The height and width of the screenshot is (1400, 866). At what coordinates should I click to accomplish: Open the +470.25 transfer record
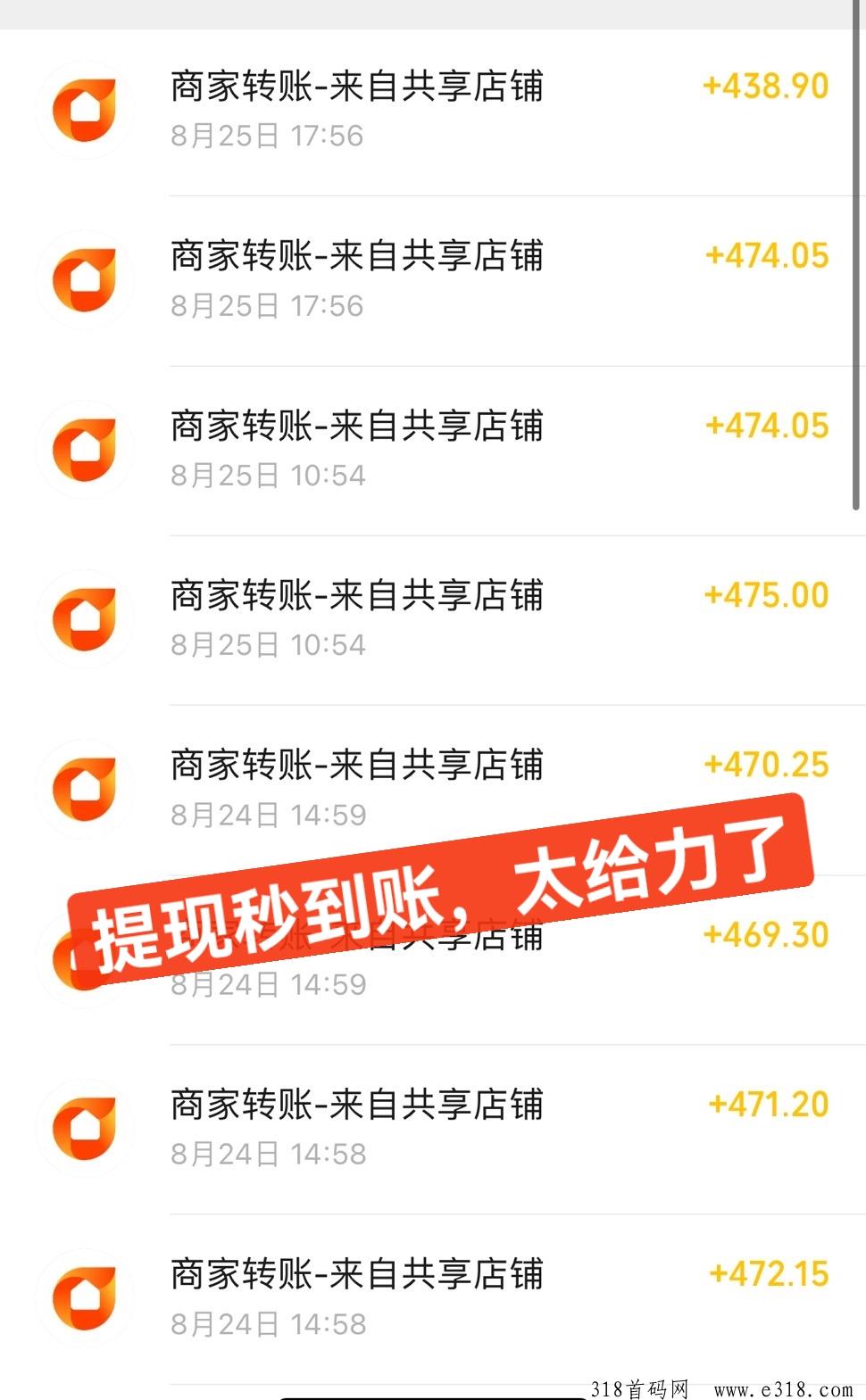pyautogui.click(x=433, y=790)
